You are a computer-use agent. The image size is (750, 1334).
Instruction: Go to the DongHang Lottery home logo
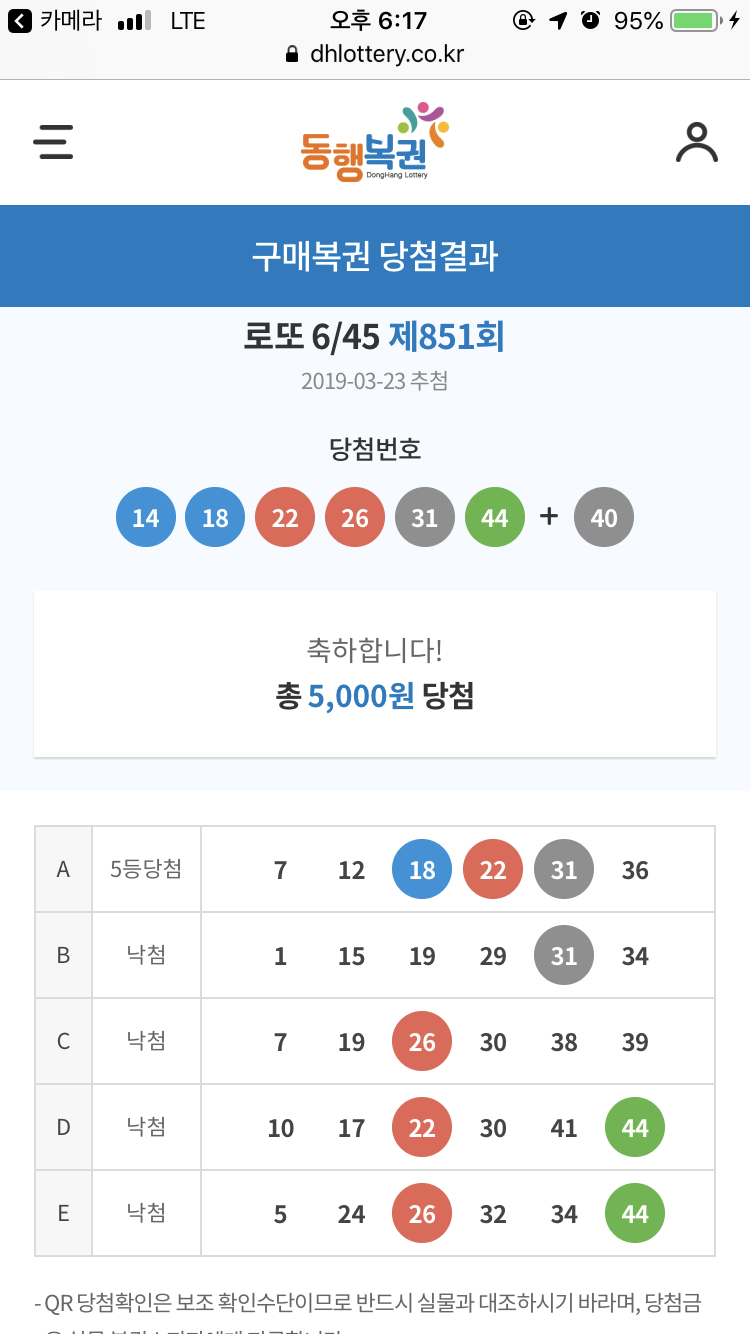click(x=374, y=143)
